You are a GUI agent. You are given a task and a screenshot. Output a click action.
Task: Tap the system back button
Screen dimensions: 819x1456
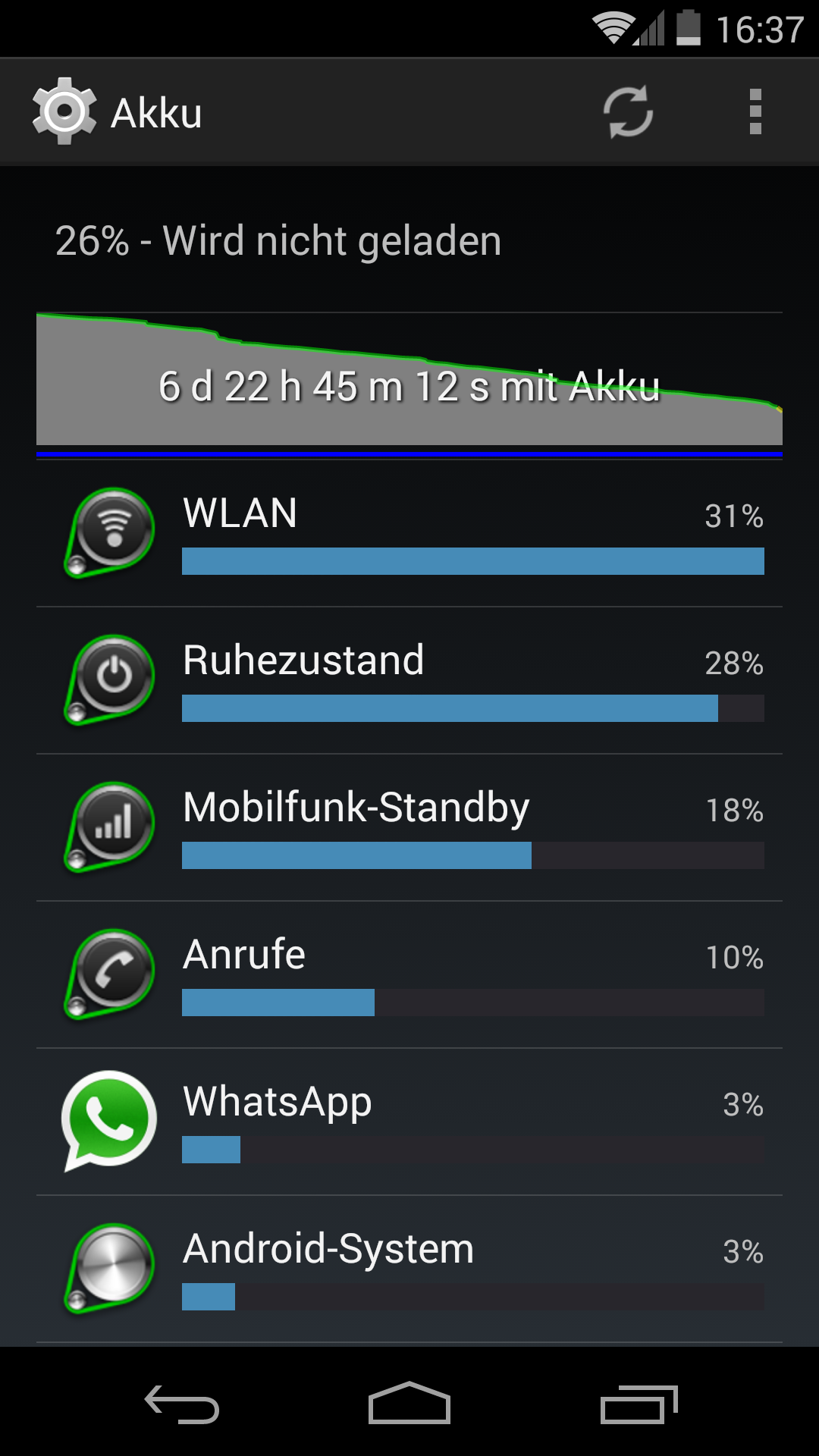182,1404
